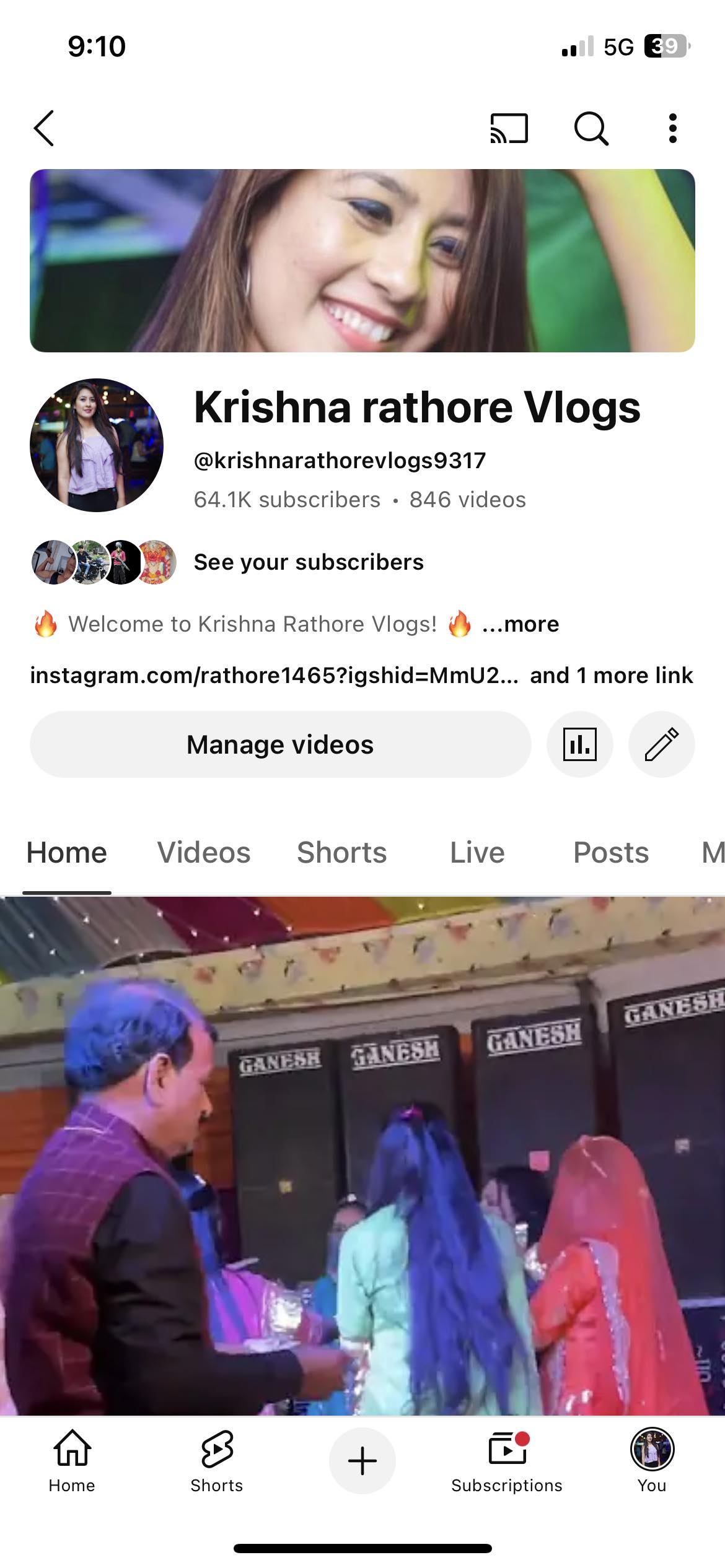
Task: Open the featured video thumbnail
Action: (362, 1156)
